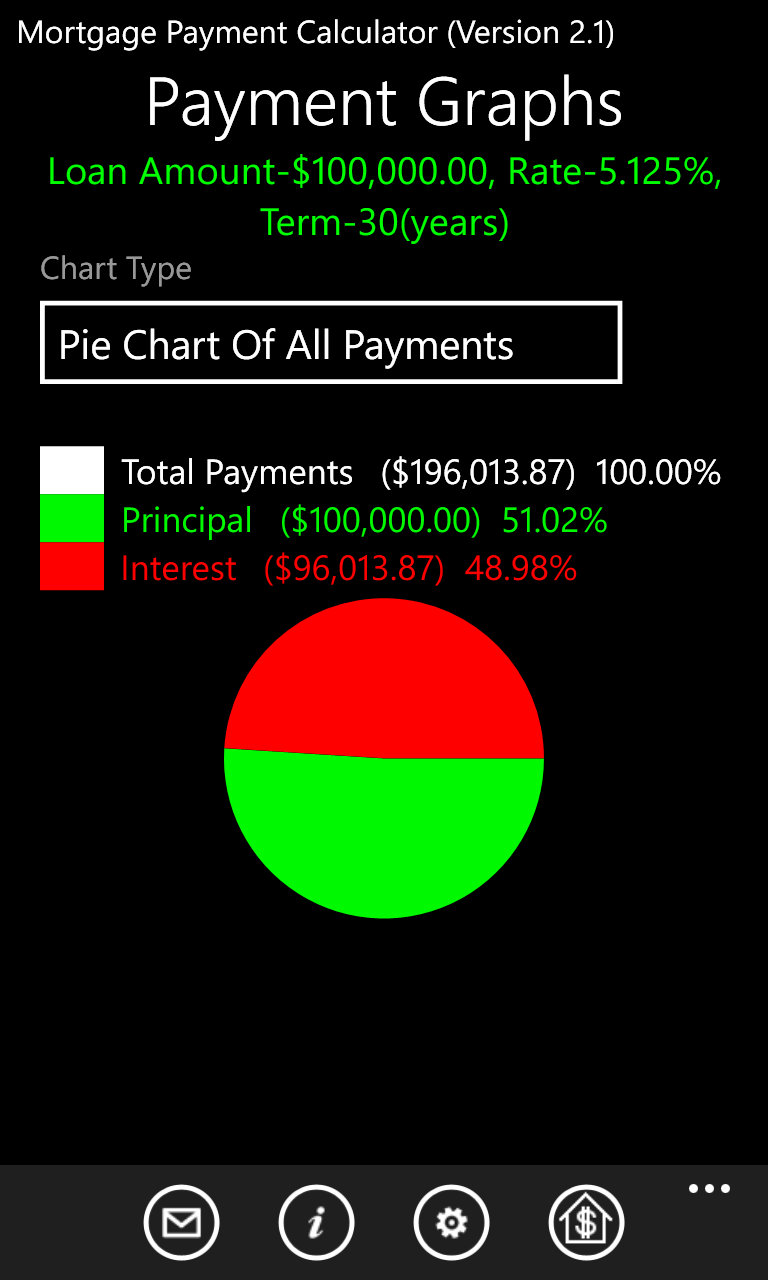This screenshot has width=768, height=1280.
Task: Open the Chart Type dropdown
Action: point(330,343)
